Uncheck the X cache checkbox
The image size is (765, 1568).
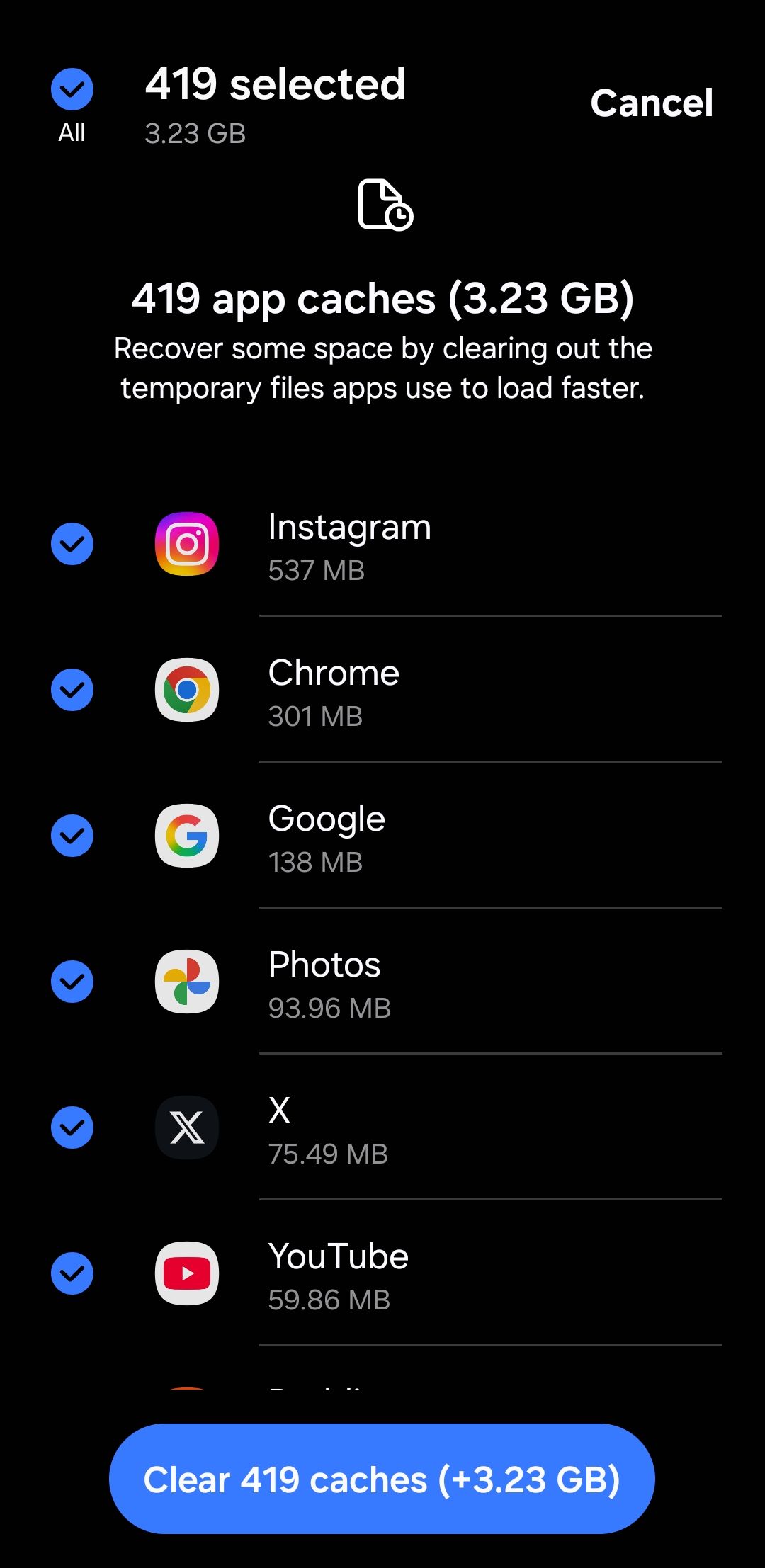72,1128
